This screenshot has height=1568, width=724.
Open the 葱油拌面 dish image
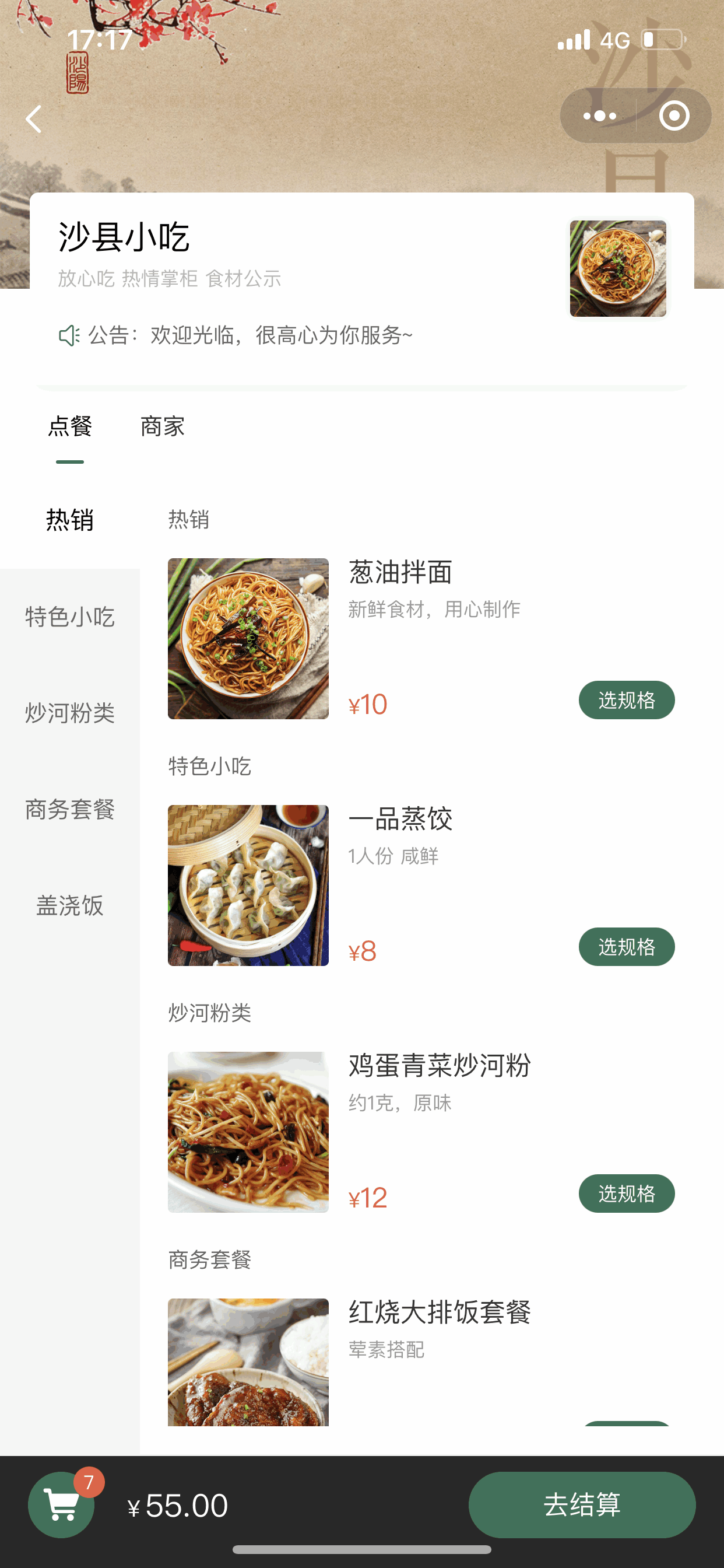pyautogui.click(x=248, y=639)
